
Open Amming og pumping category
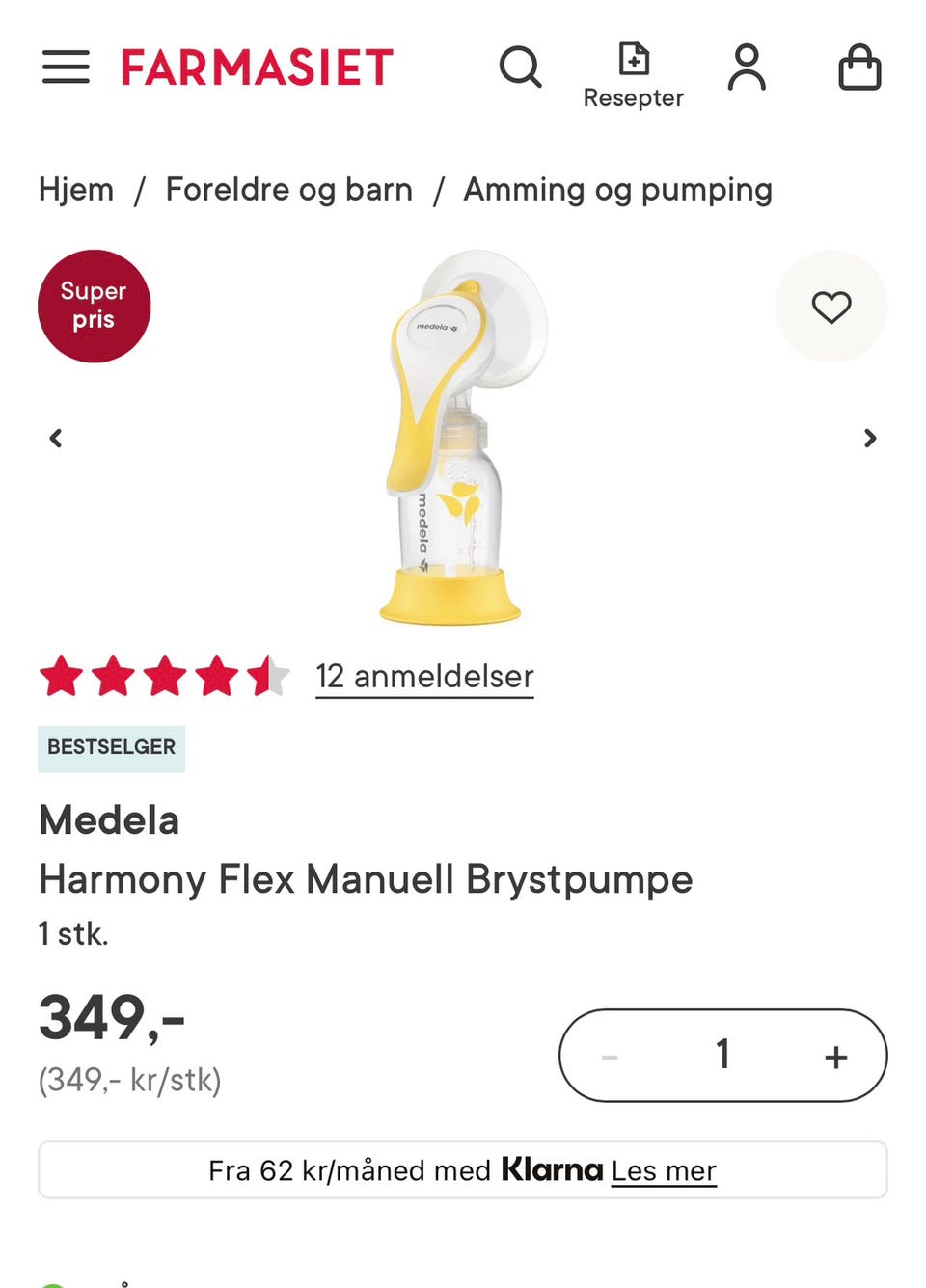617,190
